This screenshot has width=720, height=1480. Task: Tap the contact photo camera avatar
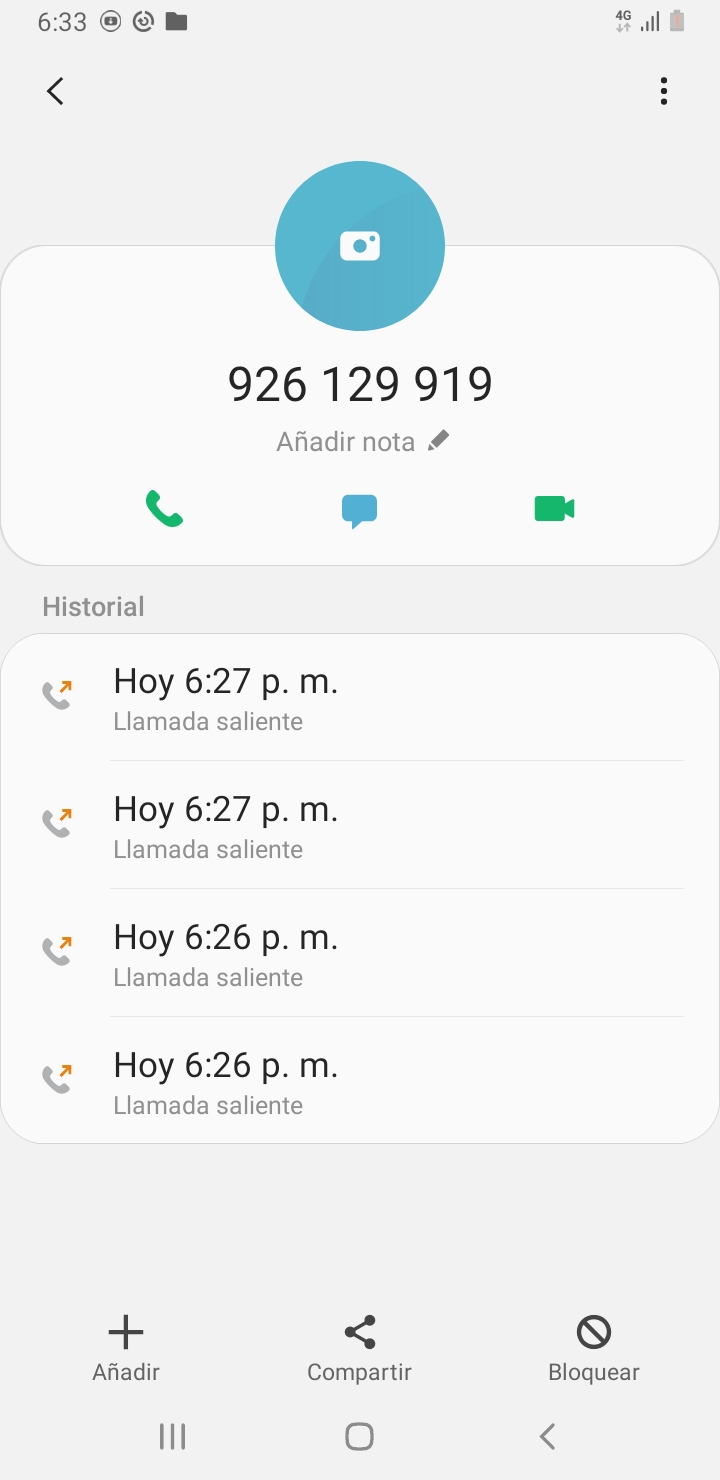pos(360,246)
